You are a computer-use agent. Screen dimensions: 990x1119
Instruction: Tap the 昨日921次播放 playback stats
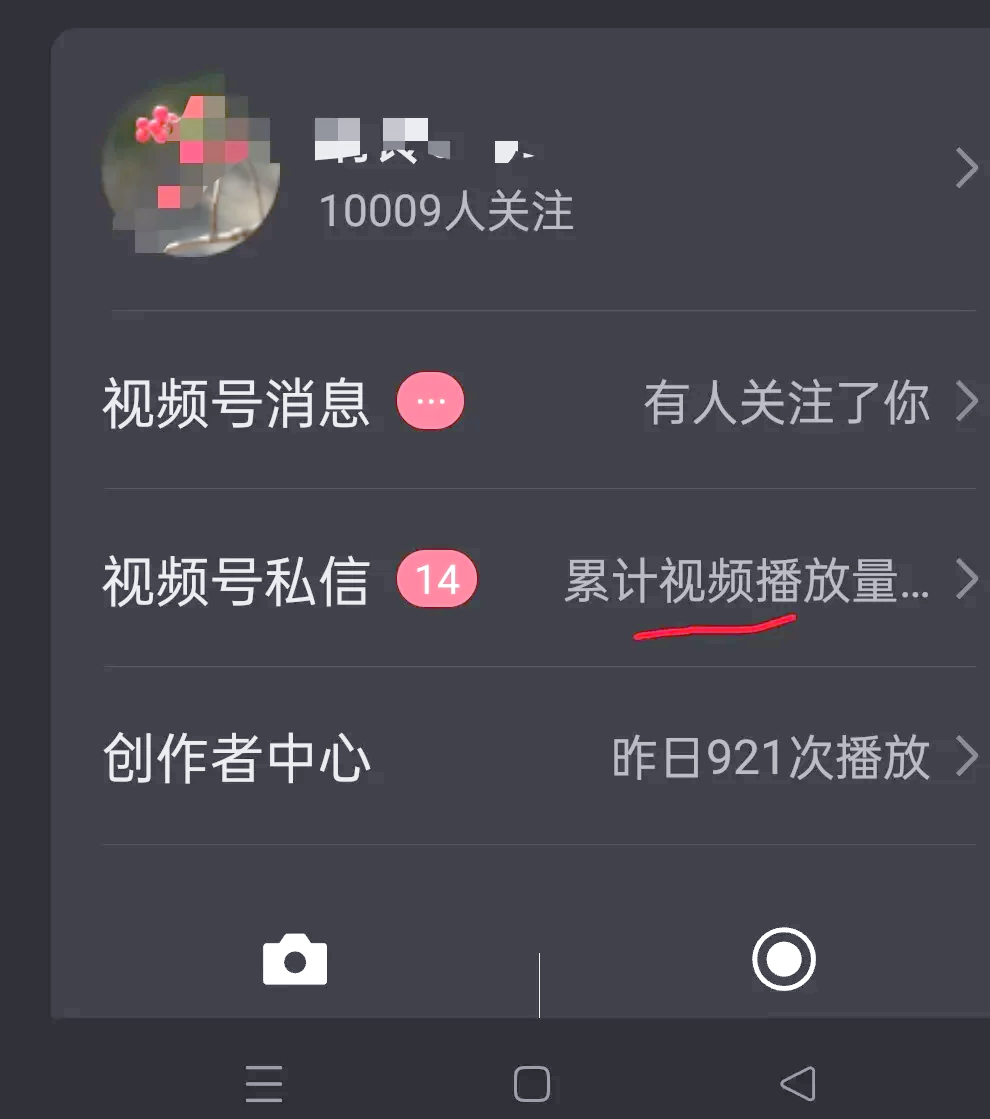pyautogui.click(x=772, y=758)
